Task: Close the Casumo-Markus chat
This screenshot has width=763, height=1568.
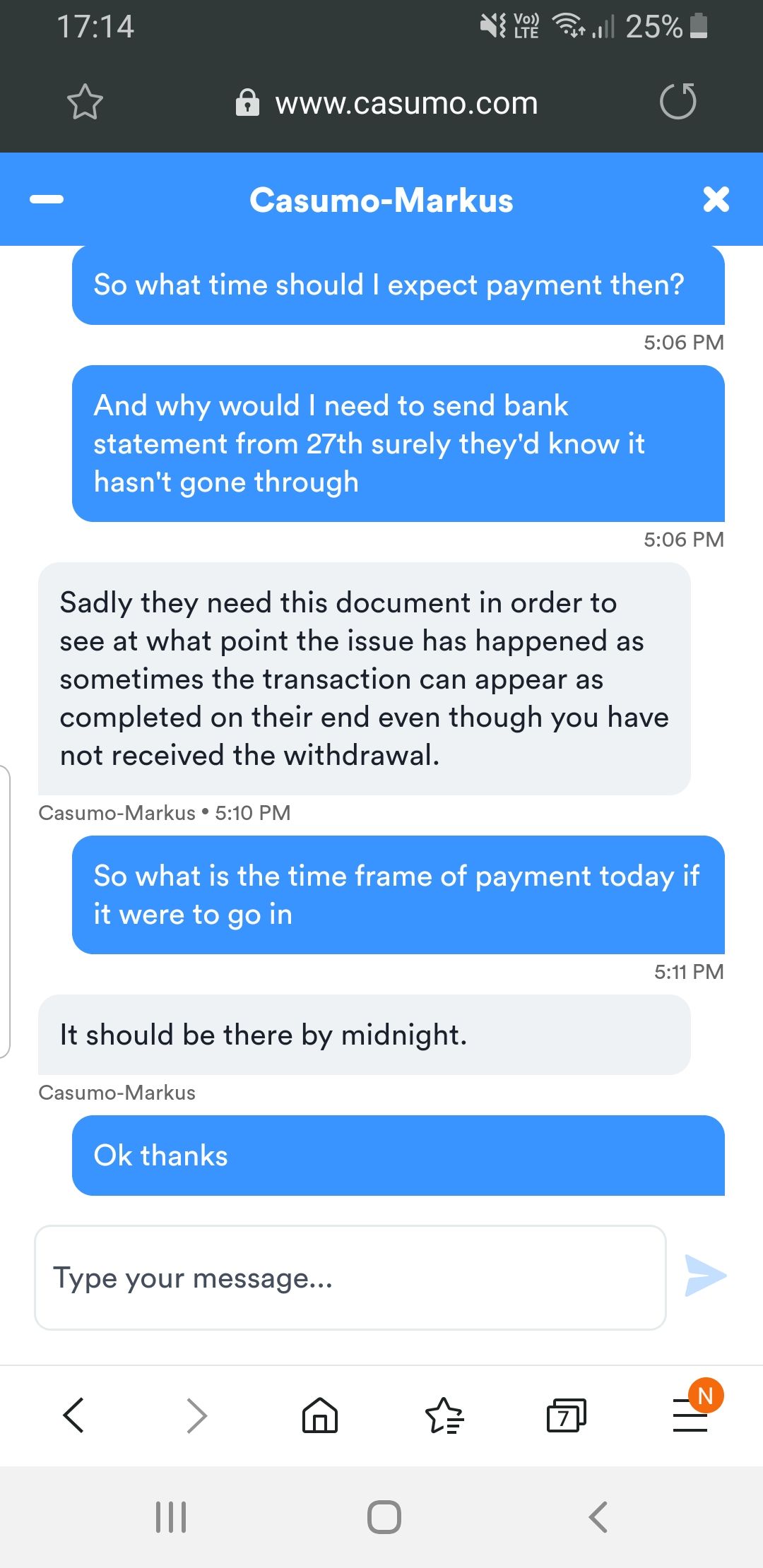Action: (716, 199)
